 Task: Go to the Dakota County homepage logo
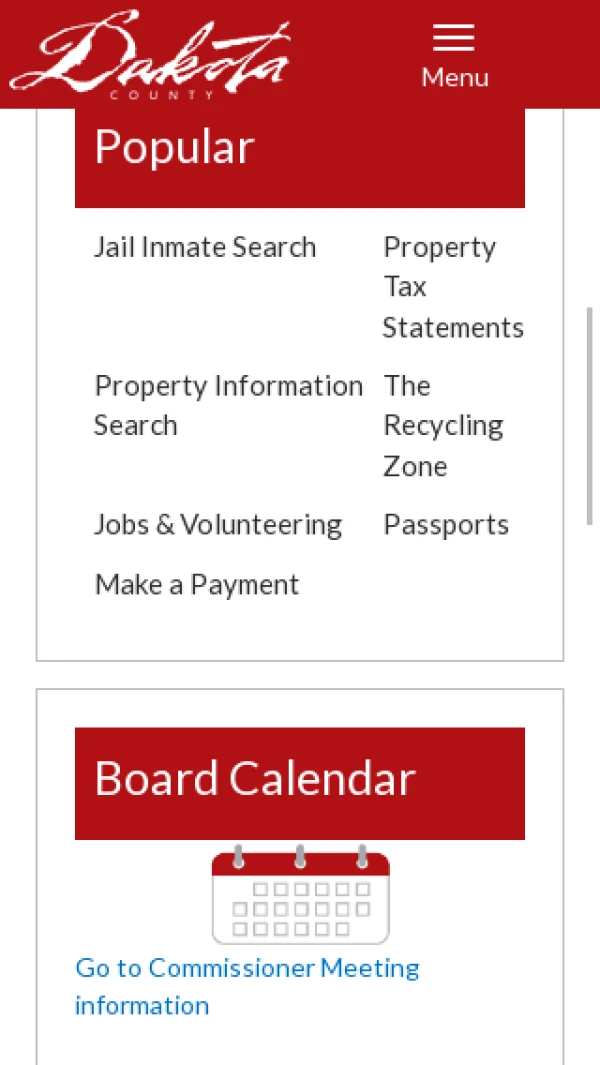point(150,54)
